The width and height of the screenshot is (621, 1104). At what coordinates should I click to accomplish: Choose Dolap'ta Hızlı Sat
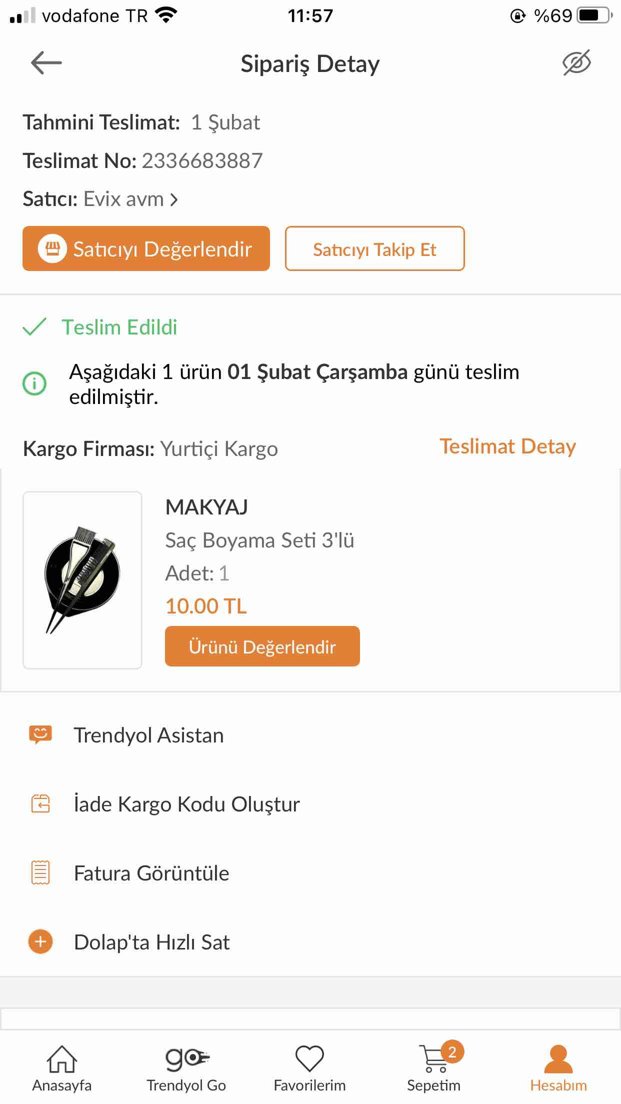click(x=310, y=942)
